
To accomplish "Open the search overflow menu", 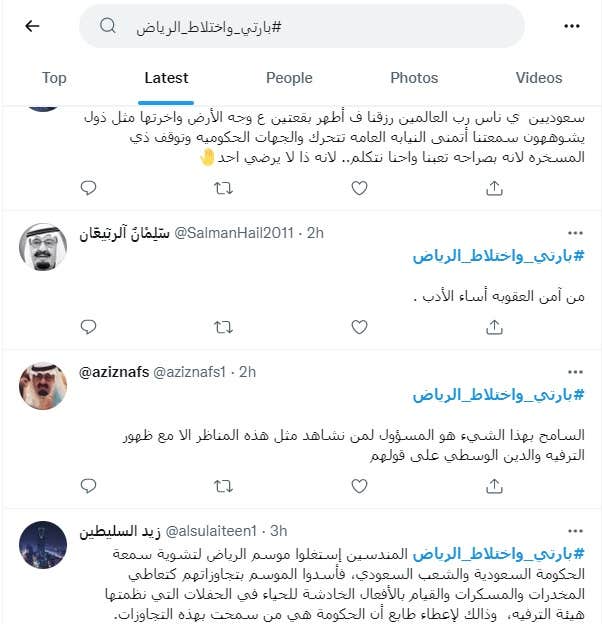I will click(x=571, y=26).
